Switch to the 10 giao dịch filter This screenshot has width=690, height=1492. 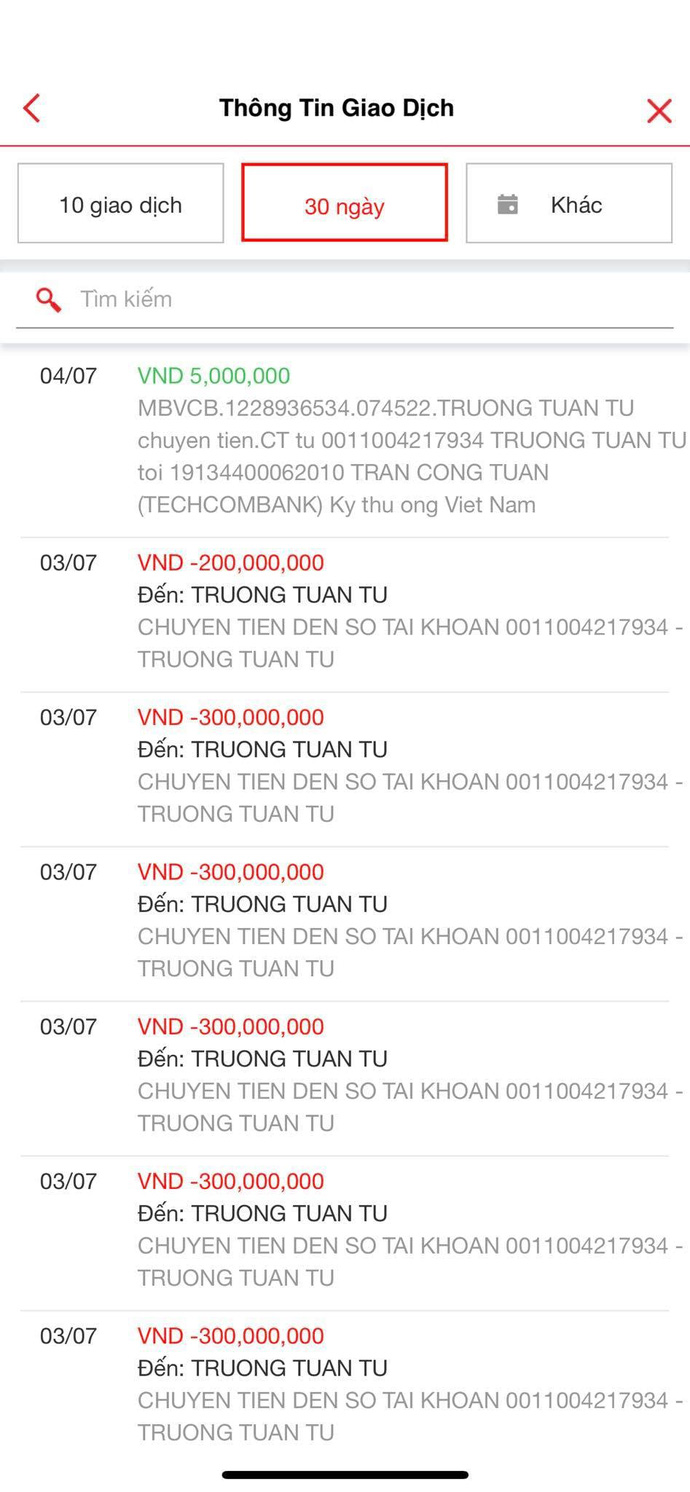(x=121, y=204)
